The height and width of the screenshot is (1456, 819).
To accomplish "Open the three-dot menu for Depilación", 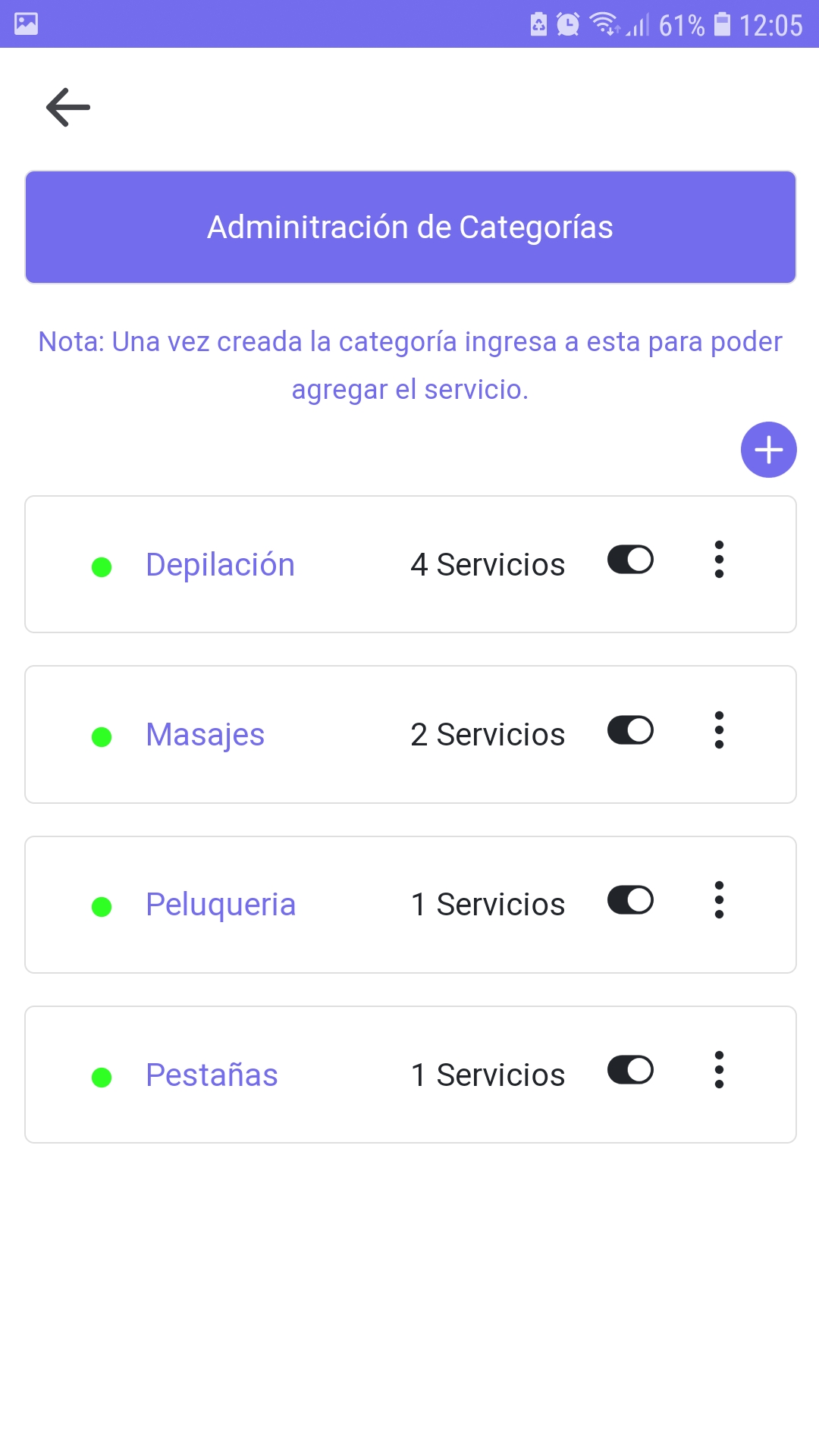I will point(719,561).
